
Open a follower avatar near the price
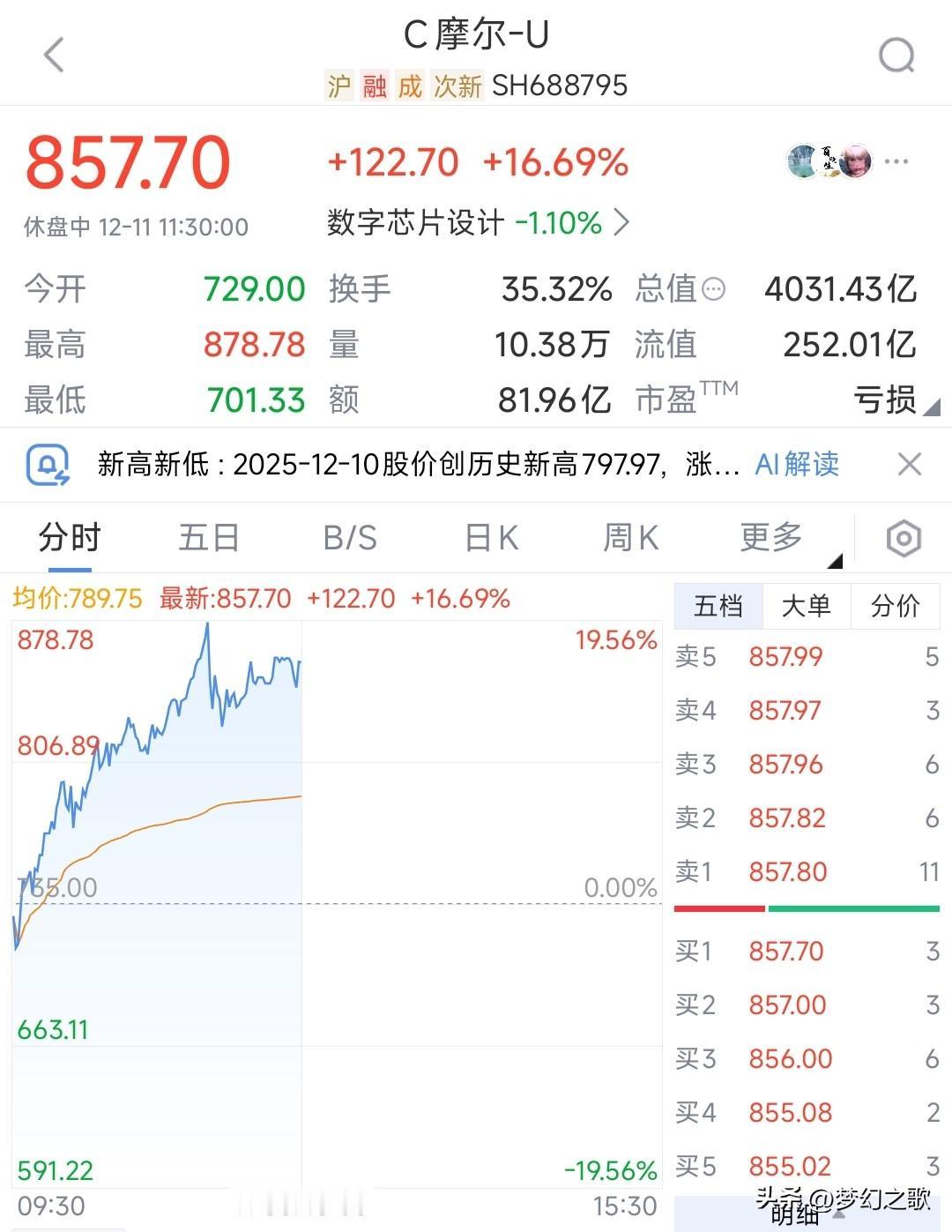(804, 161)
